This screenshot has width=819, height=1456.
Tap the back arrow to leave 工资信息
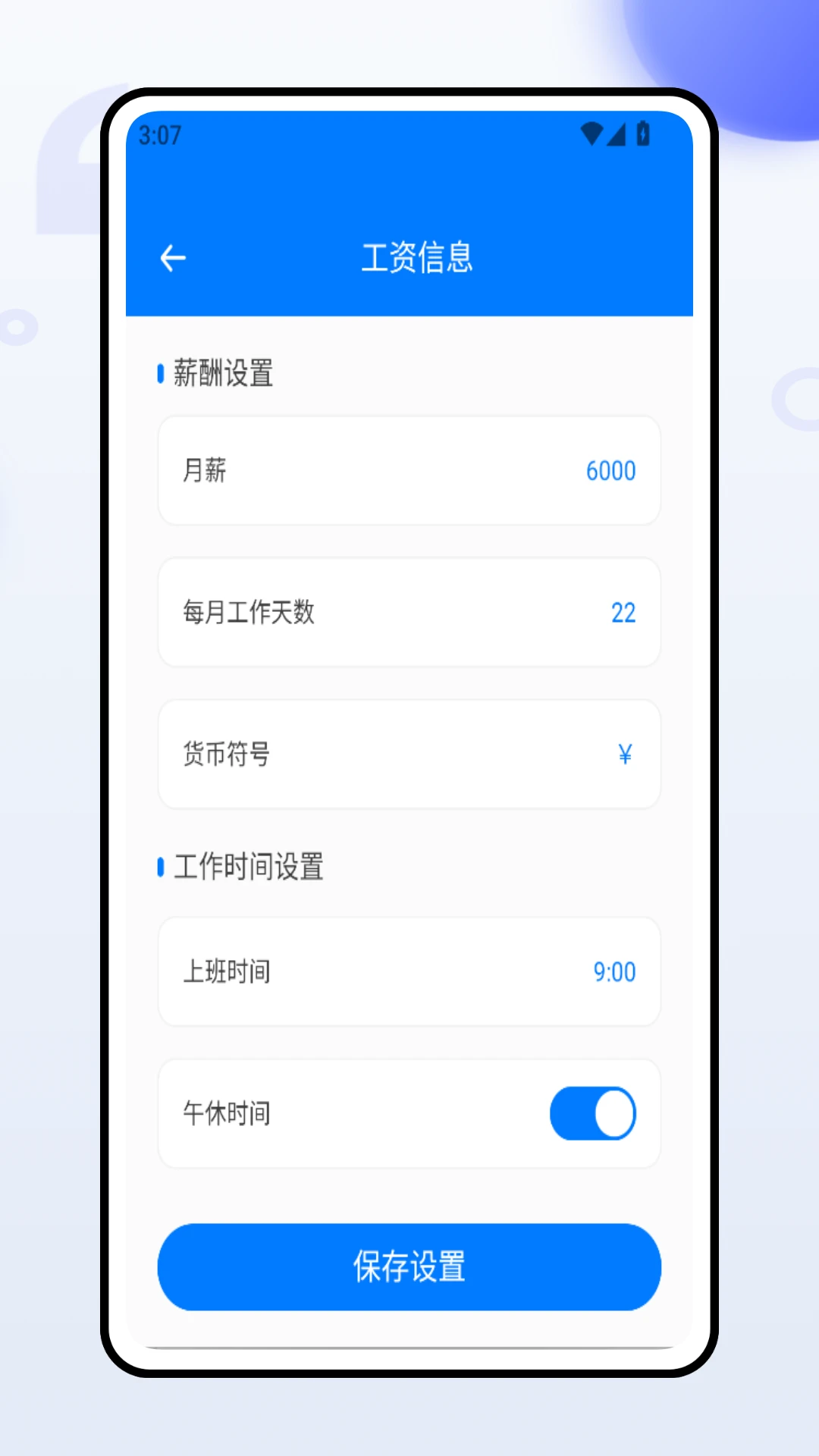[x=173, y=257]
